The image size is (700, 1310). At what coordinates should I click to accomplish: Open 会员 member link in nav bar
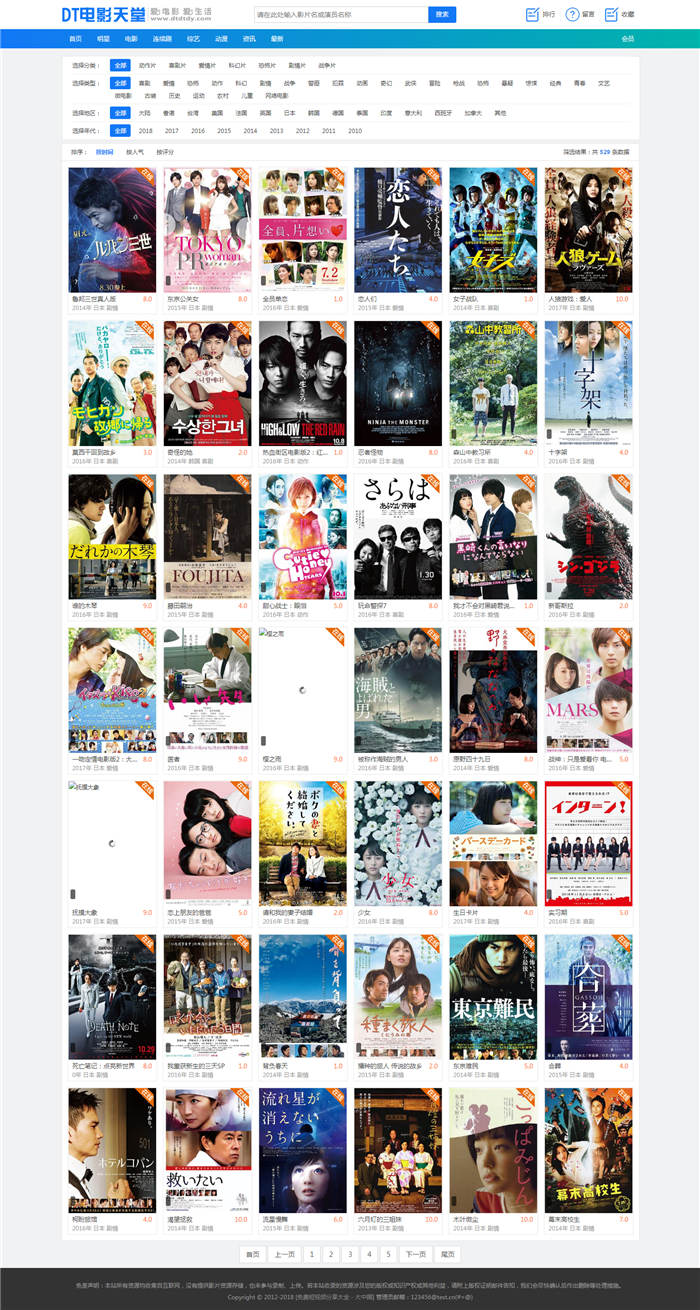(627, 39)
